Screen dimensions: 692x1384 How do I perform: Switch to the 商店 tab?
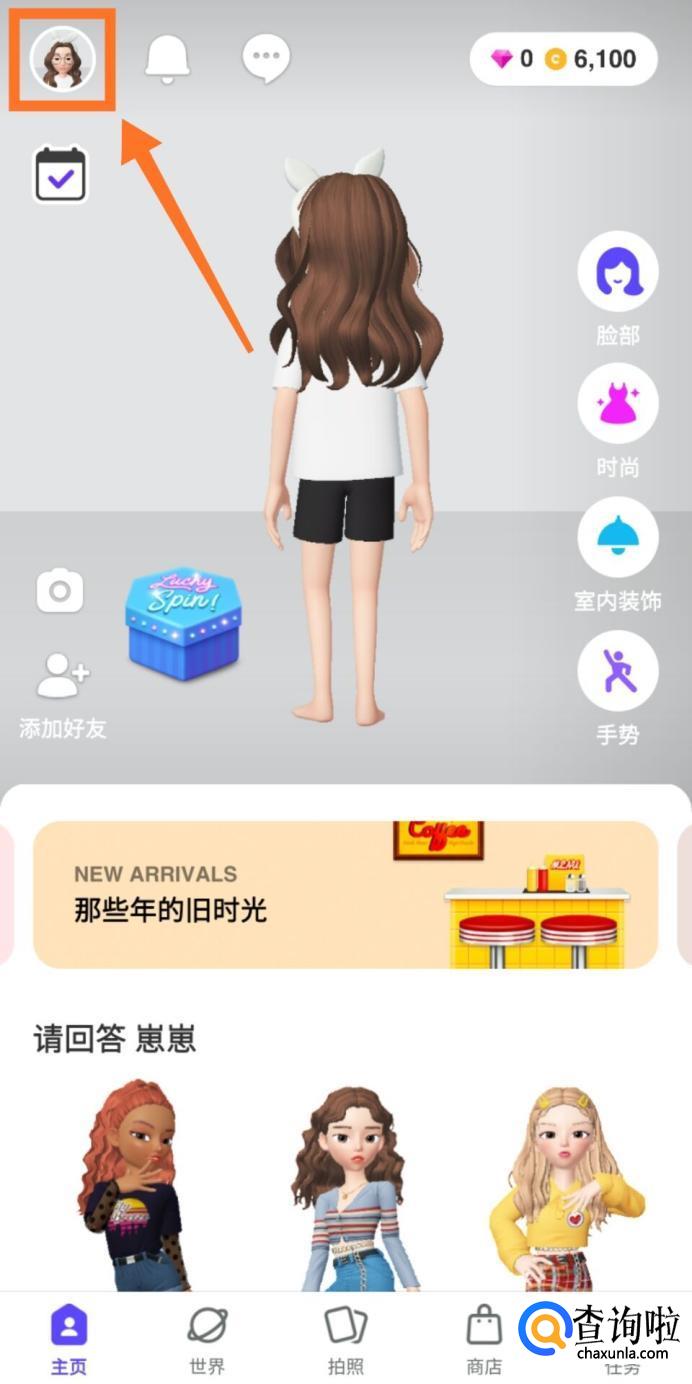point(484,1340)
